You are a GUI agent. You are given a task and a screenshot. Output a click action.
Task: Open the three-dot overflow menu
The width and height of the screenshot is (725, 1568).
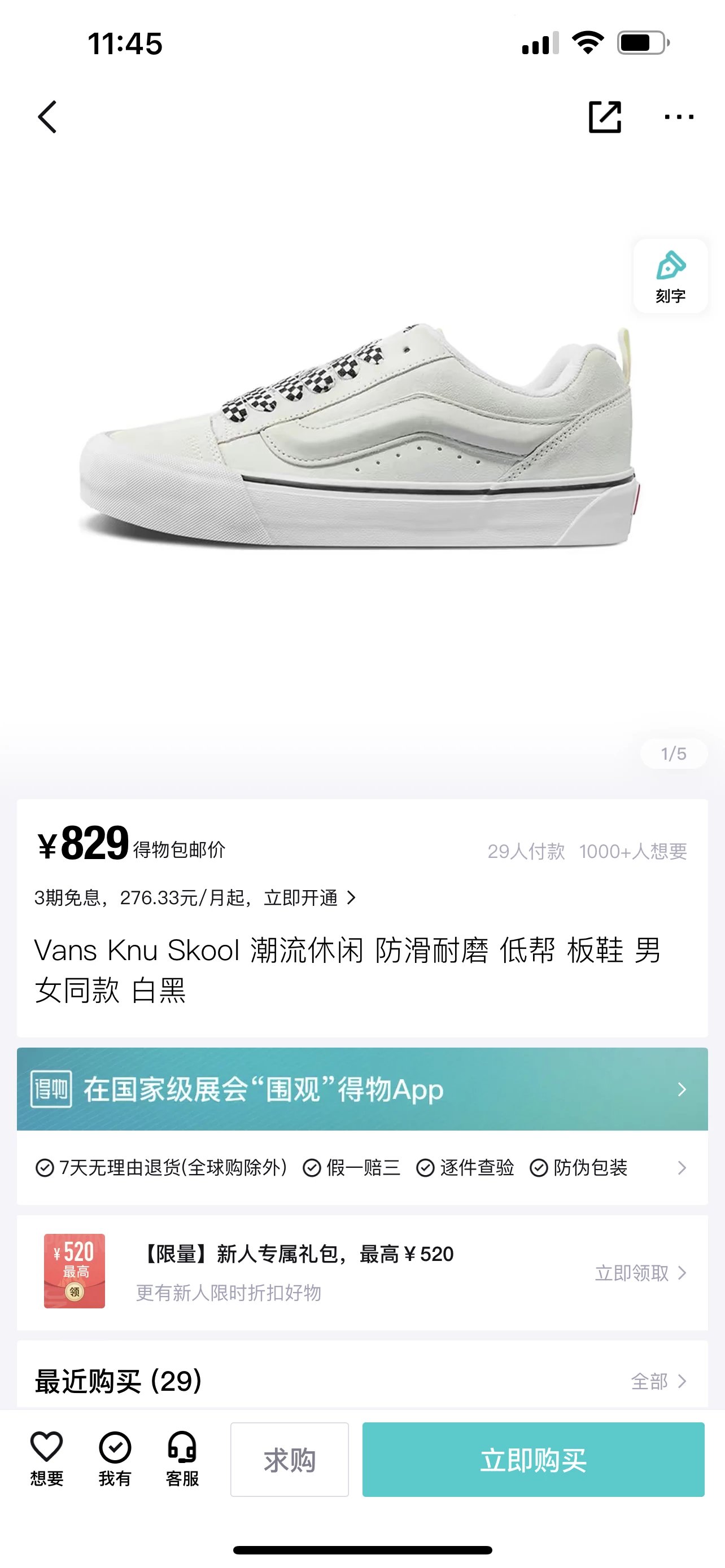pos(679,117)
